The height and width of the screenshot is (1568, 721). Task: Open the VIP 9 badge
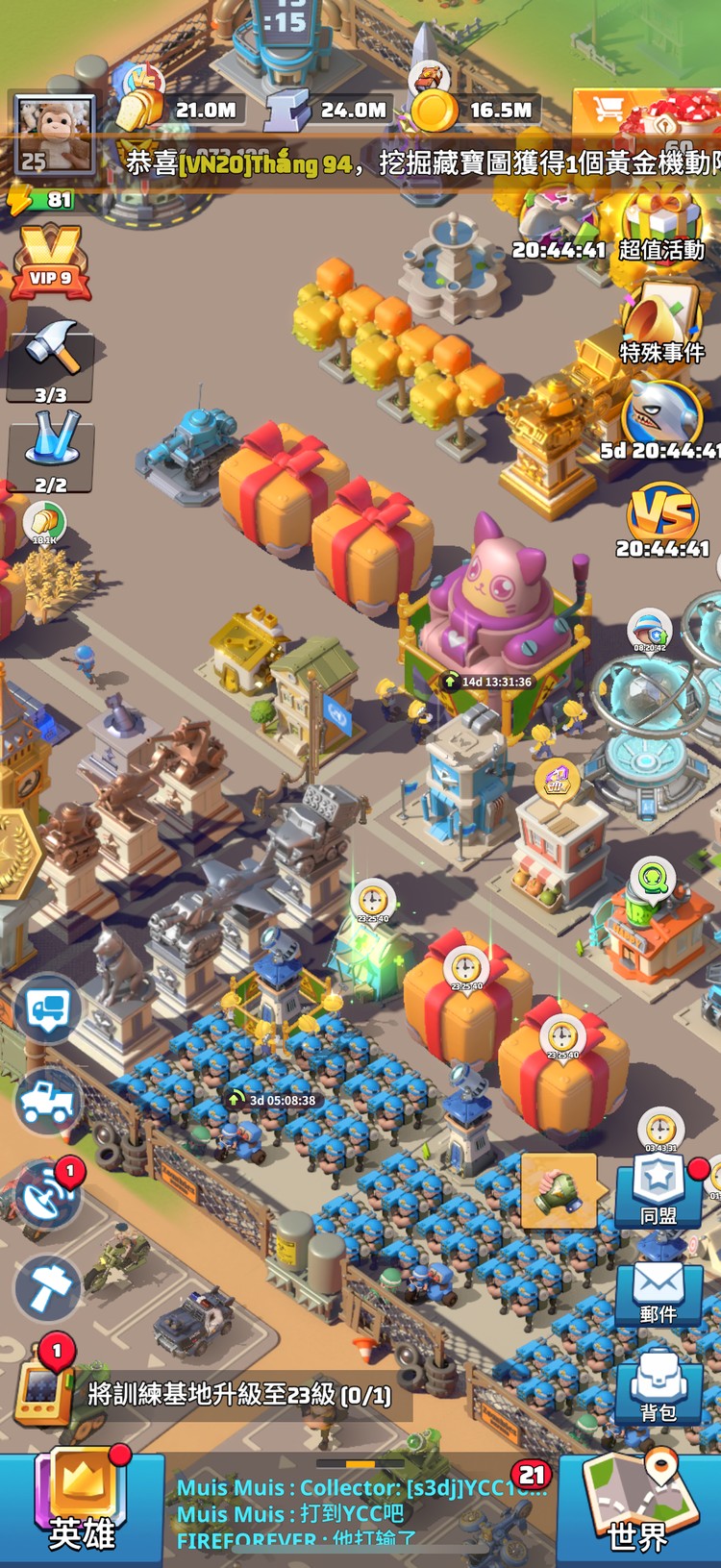pos(50,261)
